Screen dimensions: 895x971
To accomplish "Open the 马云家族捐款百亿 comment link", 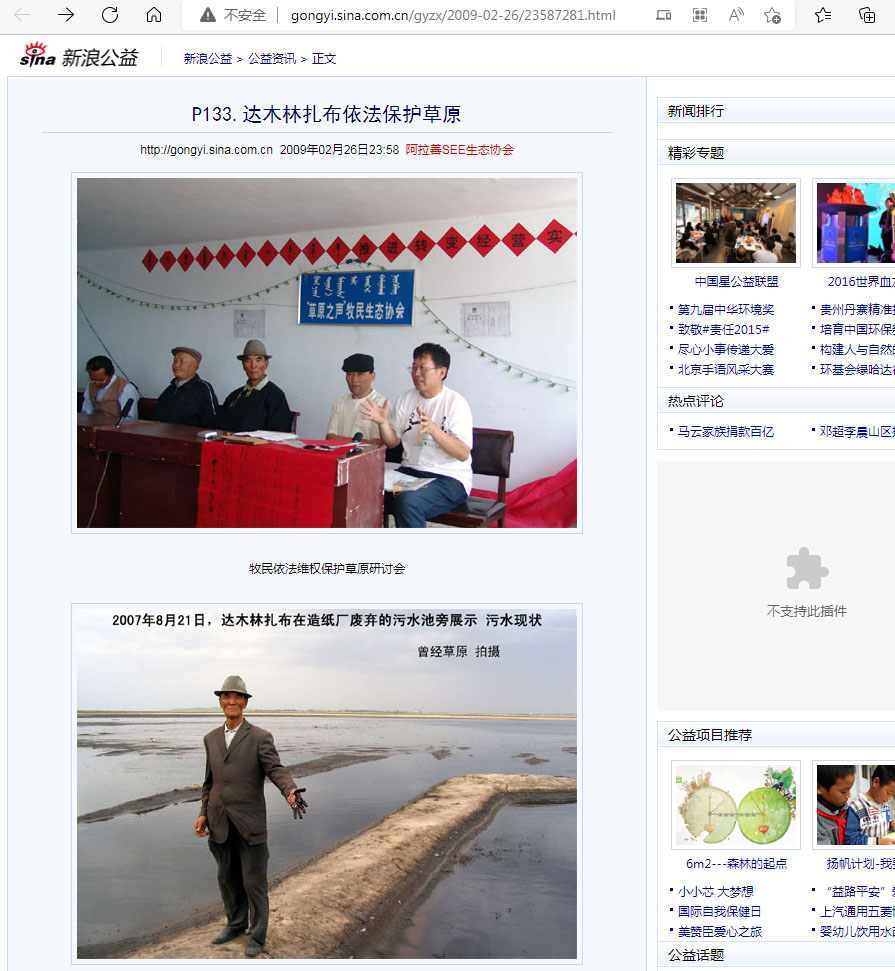I will [x=726, y=432].
